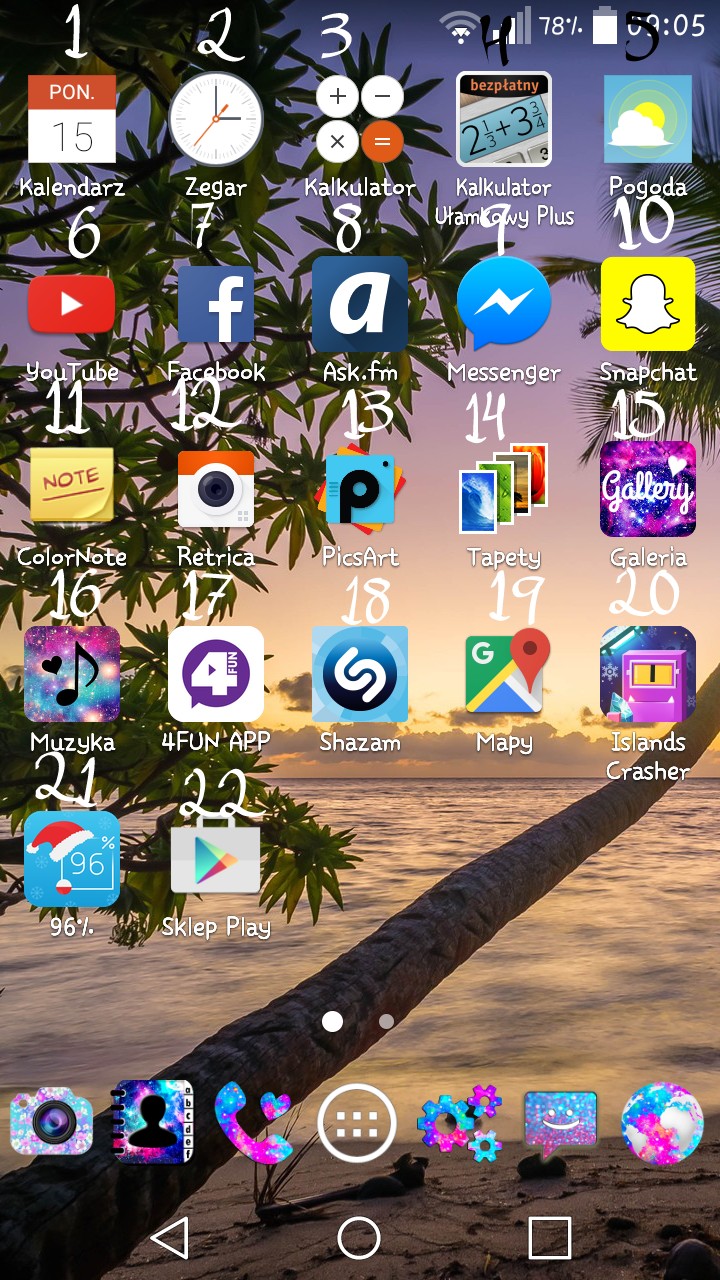The height and width of the screenshot is (1280, 720).
Task: Tap the system recent apps button
Action: [x=549, y=1238]
